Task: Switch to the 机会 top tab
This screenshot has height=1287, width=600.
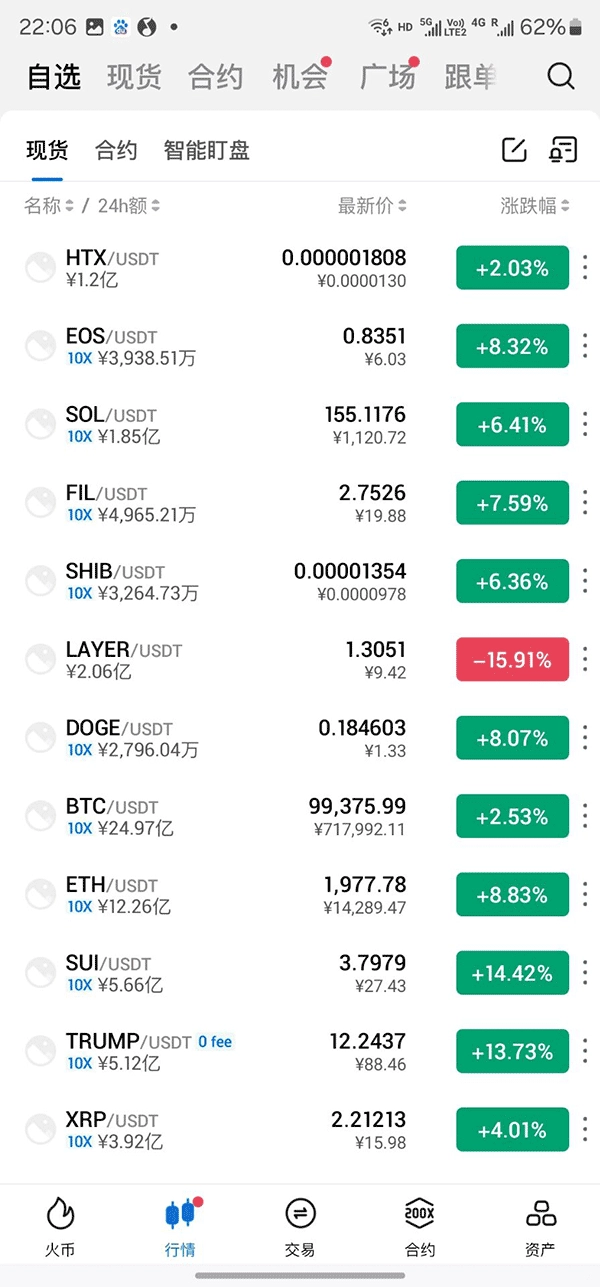Action: coord(300,77)
